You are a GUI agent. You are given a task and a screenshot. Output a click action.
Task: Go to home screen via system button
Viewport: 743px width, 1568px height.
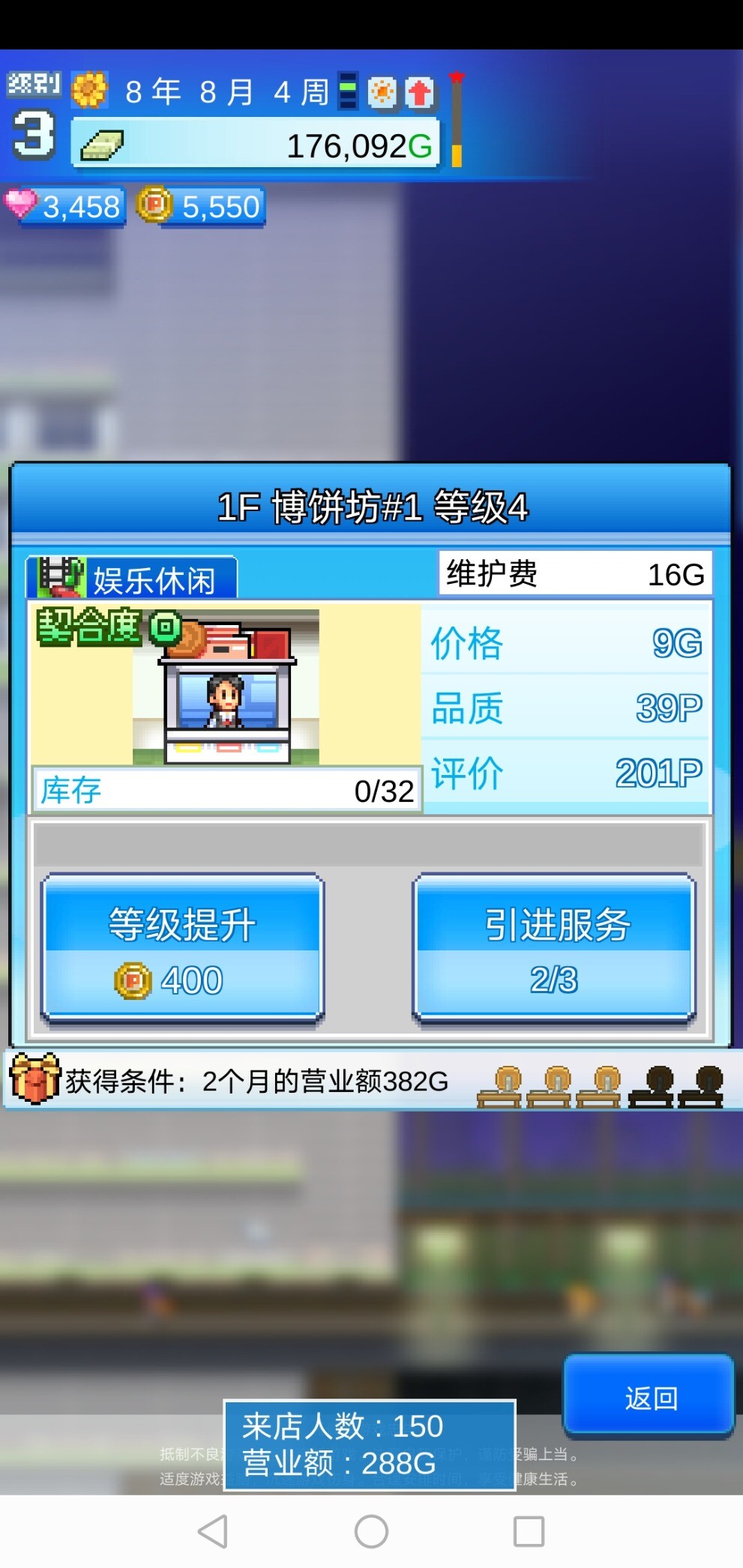[x=371, y=1531]
